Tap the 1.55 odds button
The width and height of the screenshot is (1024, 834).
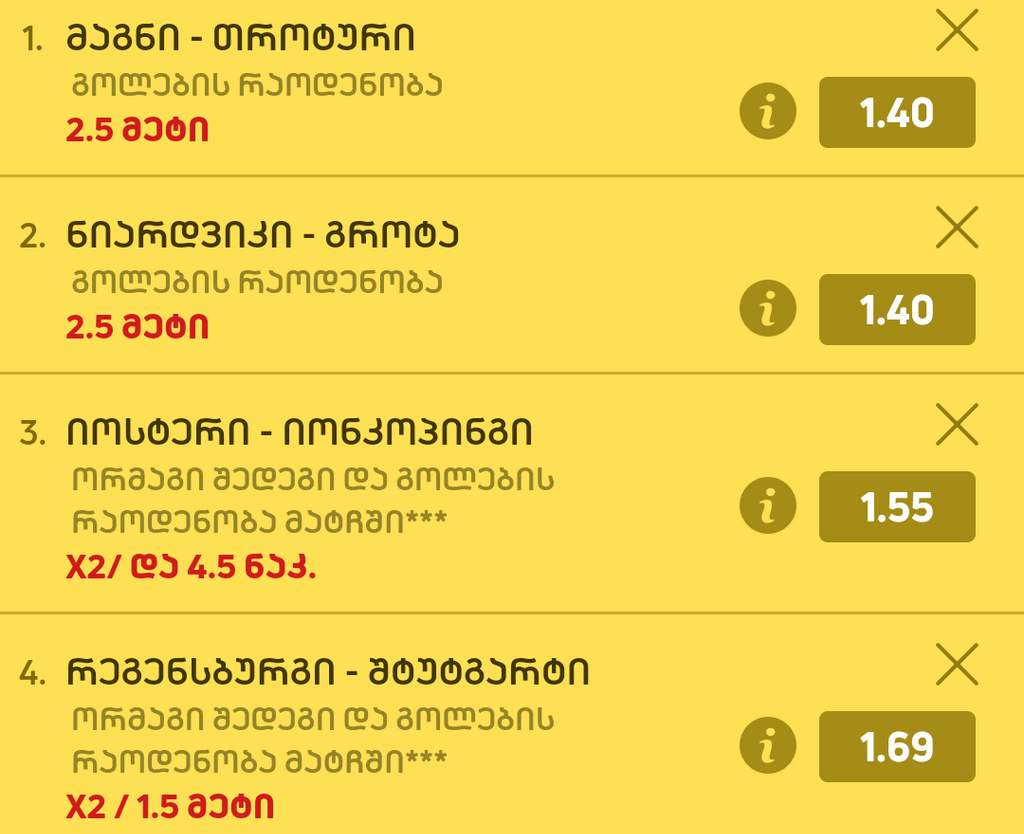[x=897, y=507]
